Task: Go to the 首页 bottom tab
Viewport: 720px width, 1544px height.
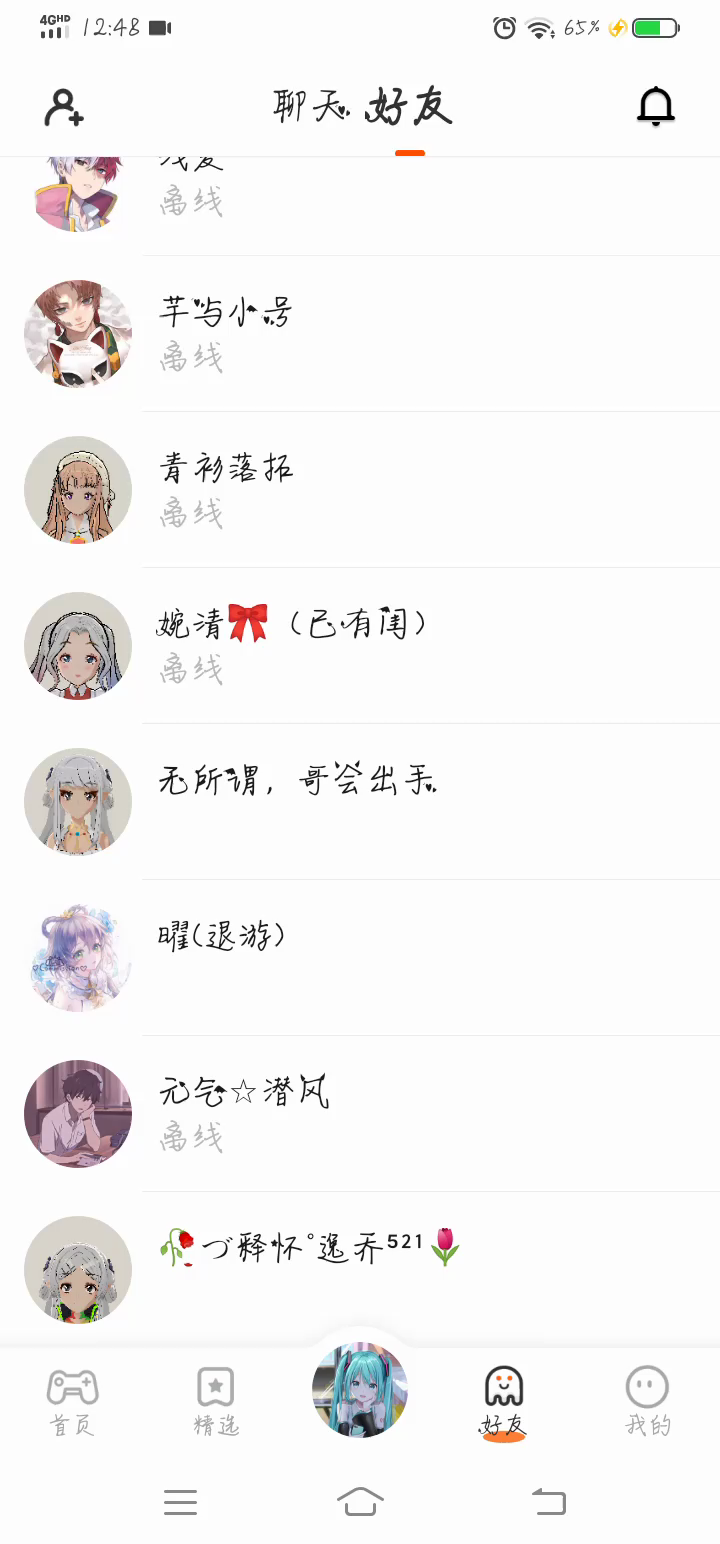Action: tap(72, 1402)
